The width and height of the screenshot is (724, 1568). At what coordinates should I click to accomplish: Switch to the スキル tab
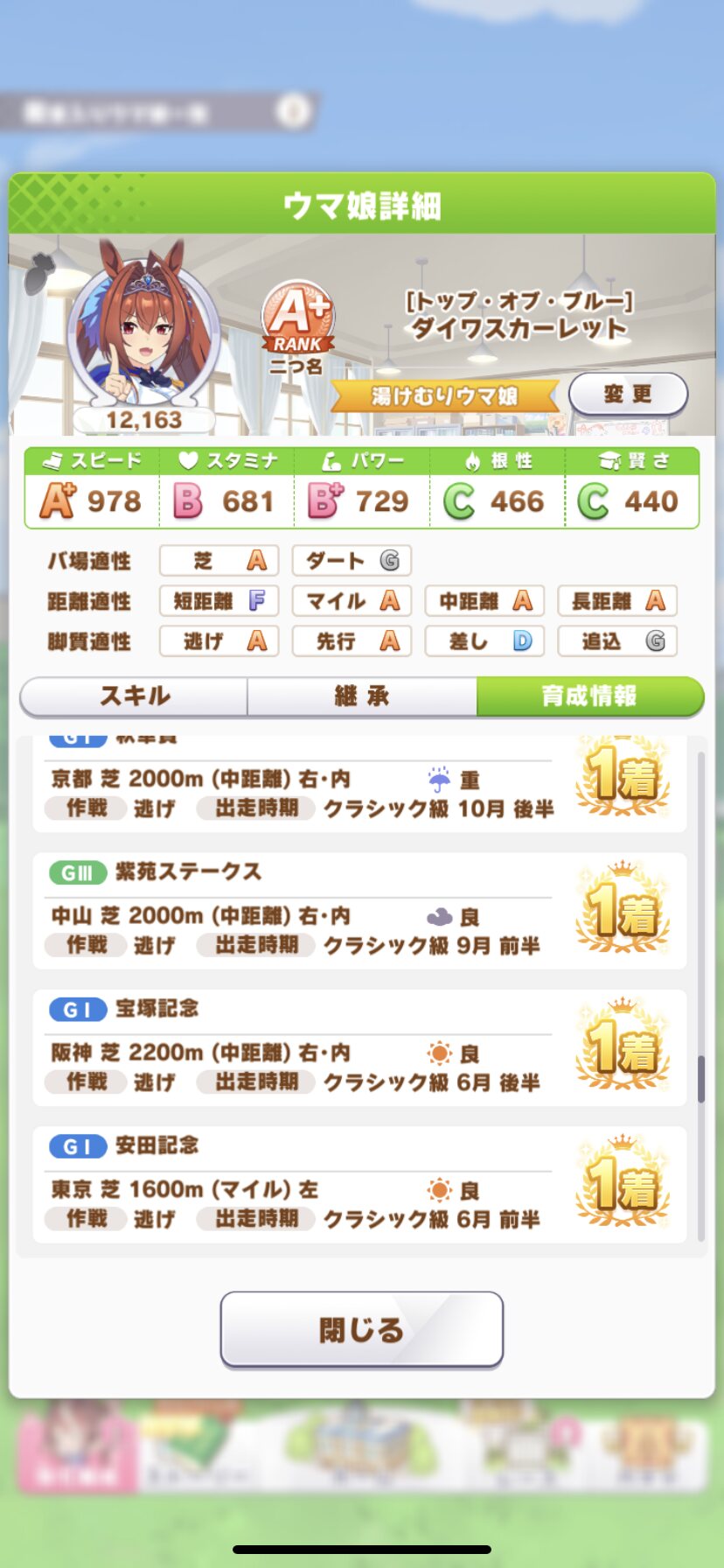click(135, 696)
